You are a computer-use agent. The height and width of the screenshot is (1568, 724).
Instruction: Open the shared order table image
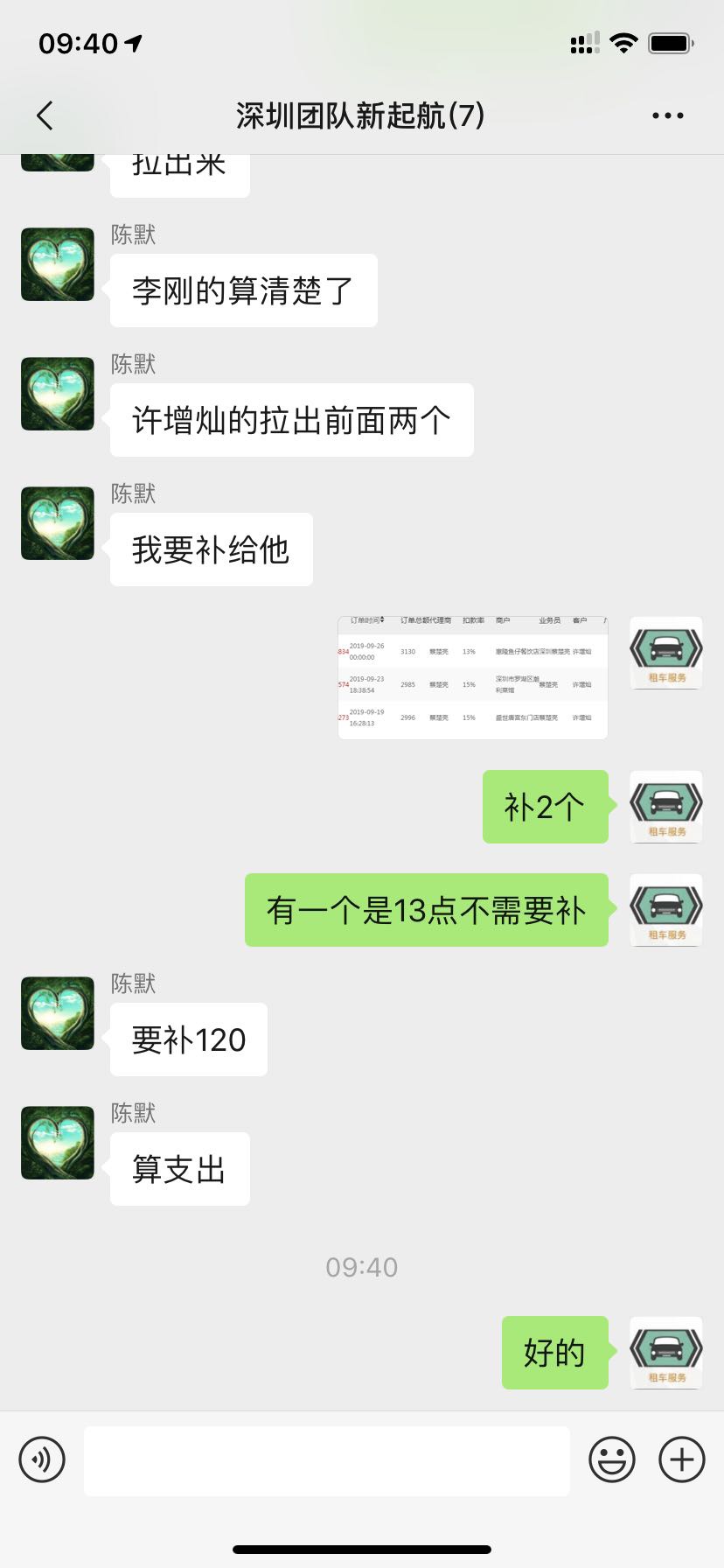472,678
